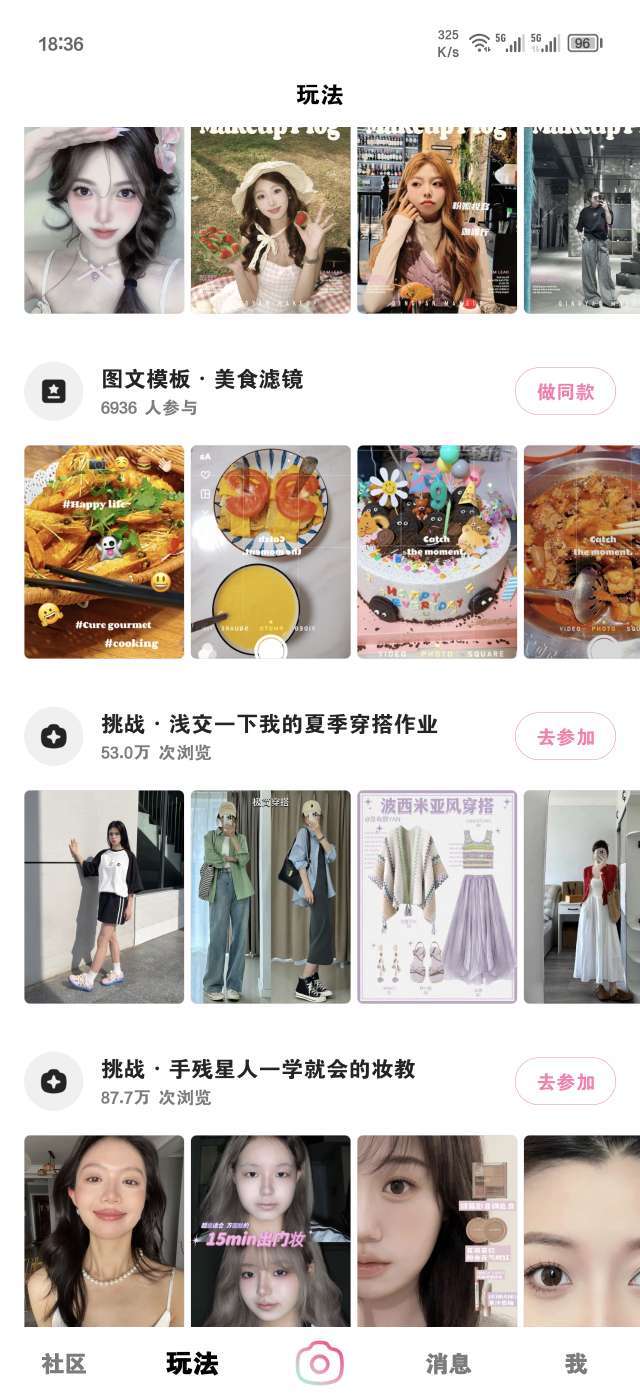Screen dimensions: 640x1400
Task: Open the camera button in bottom bar
Action: point(320,1363)
